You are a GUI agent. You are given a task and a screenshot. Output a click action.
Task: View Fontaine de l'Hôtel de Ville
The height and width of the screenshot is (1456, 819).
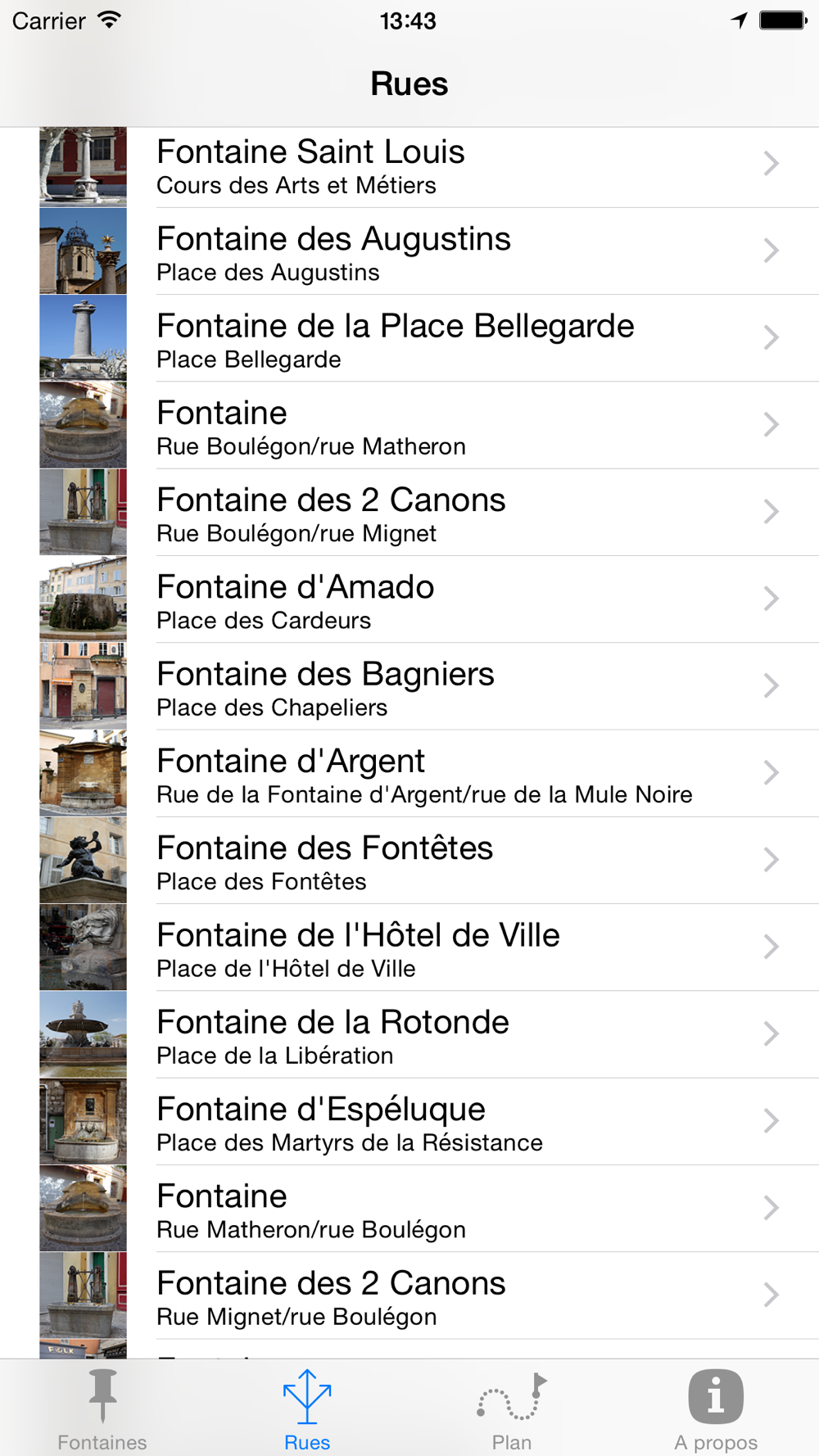click(x=409, y=947)
